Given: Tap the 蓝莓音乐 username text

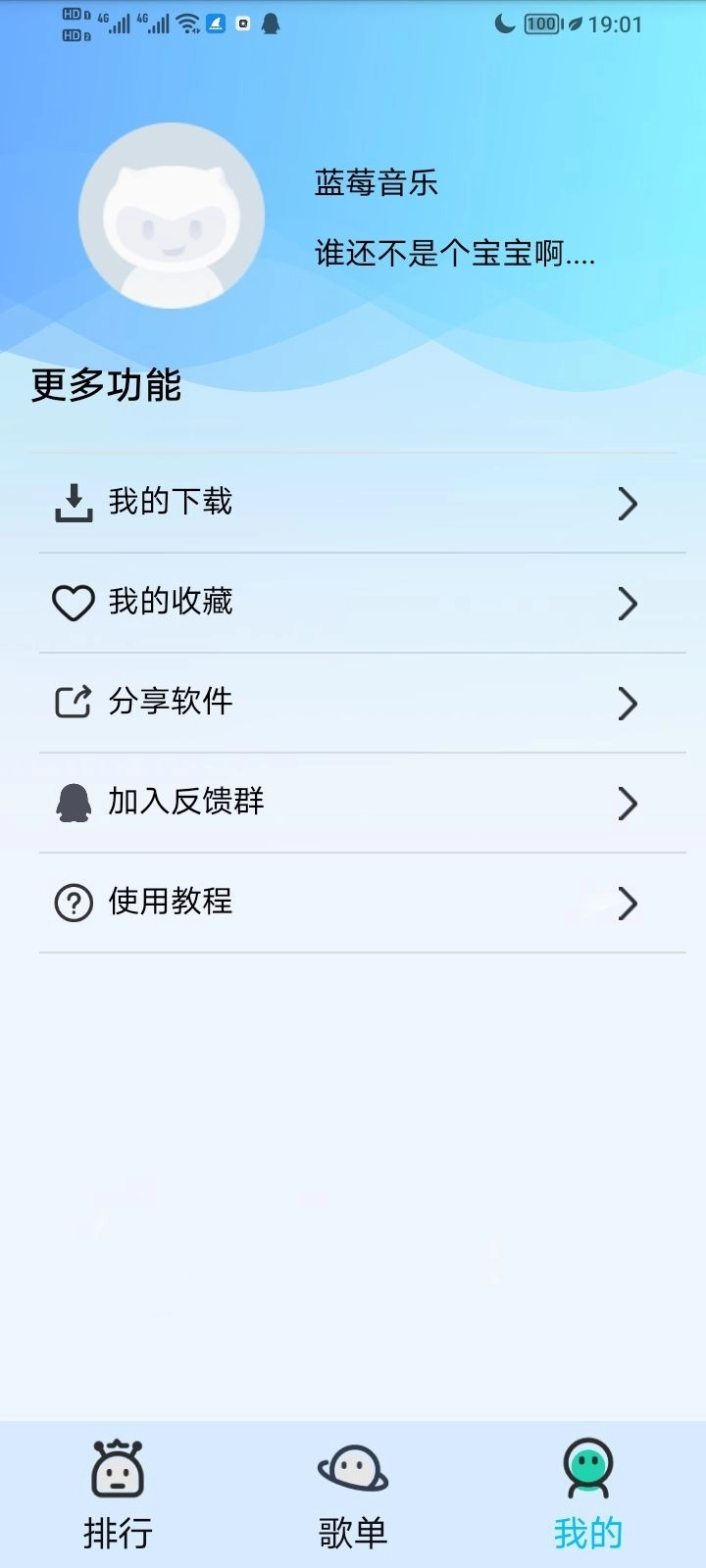Looking at the screenshot, I should coord(376,184).
